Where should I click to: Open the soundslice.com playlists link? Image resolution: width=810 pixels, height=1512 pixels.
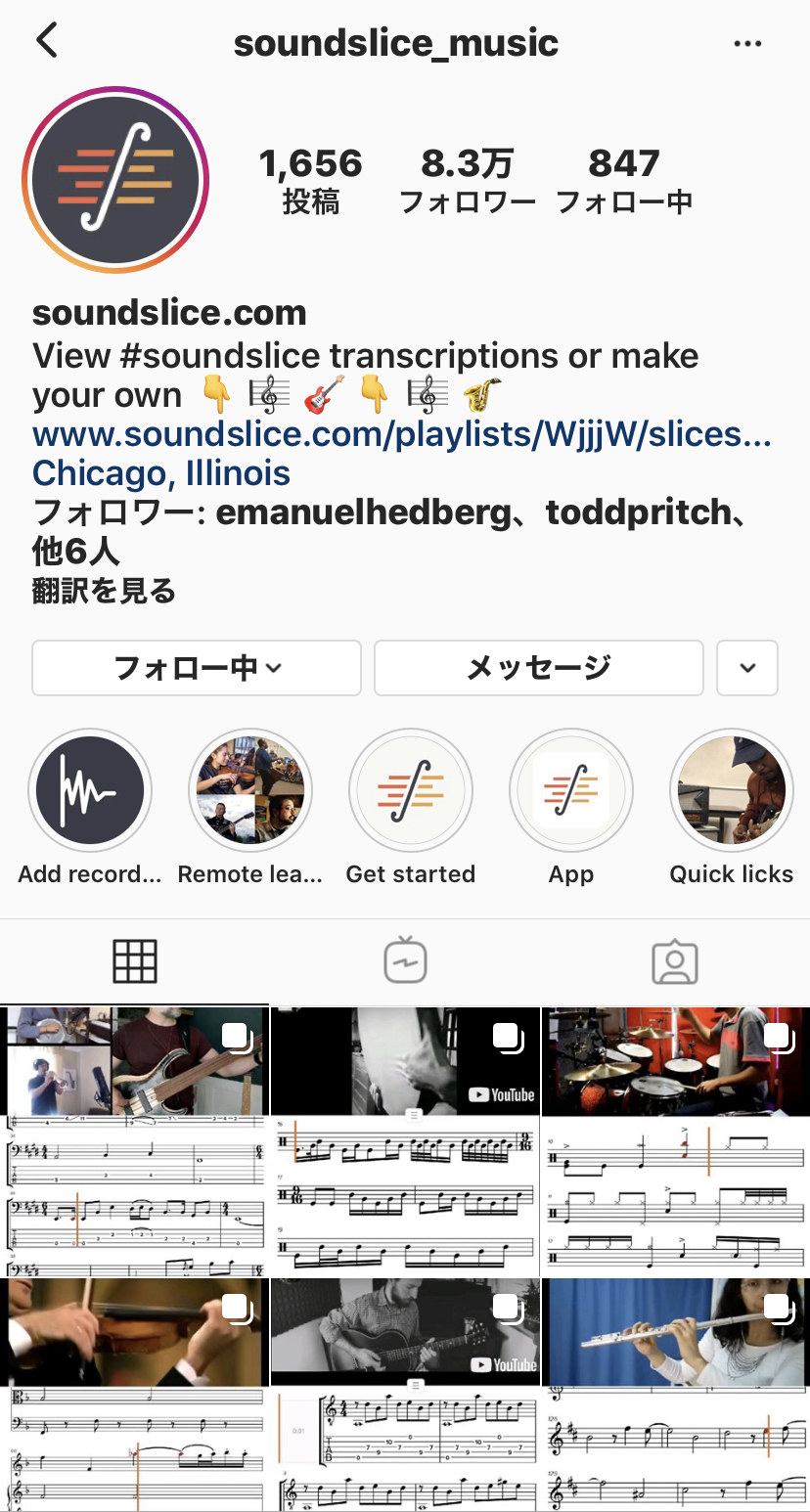coord(401,434)
